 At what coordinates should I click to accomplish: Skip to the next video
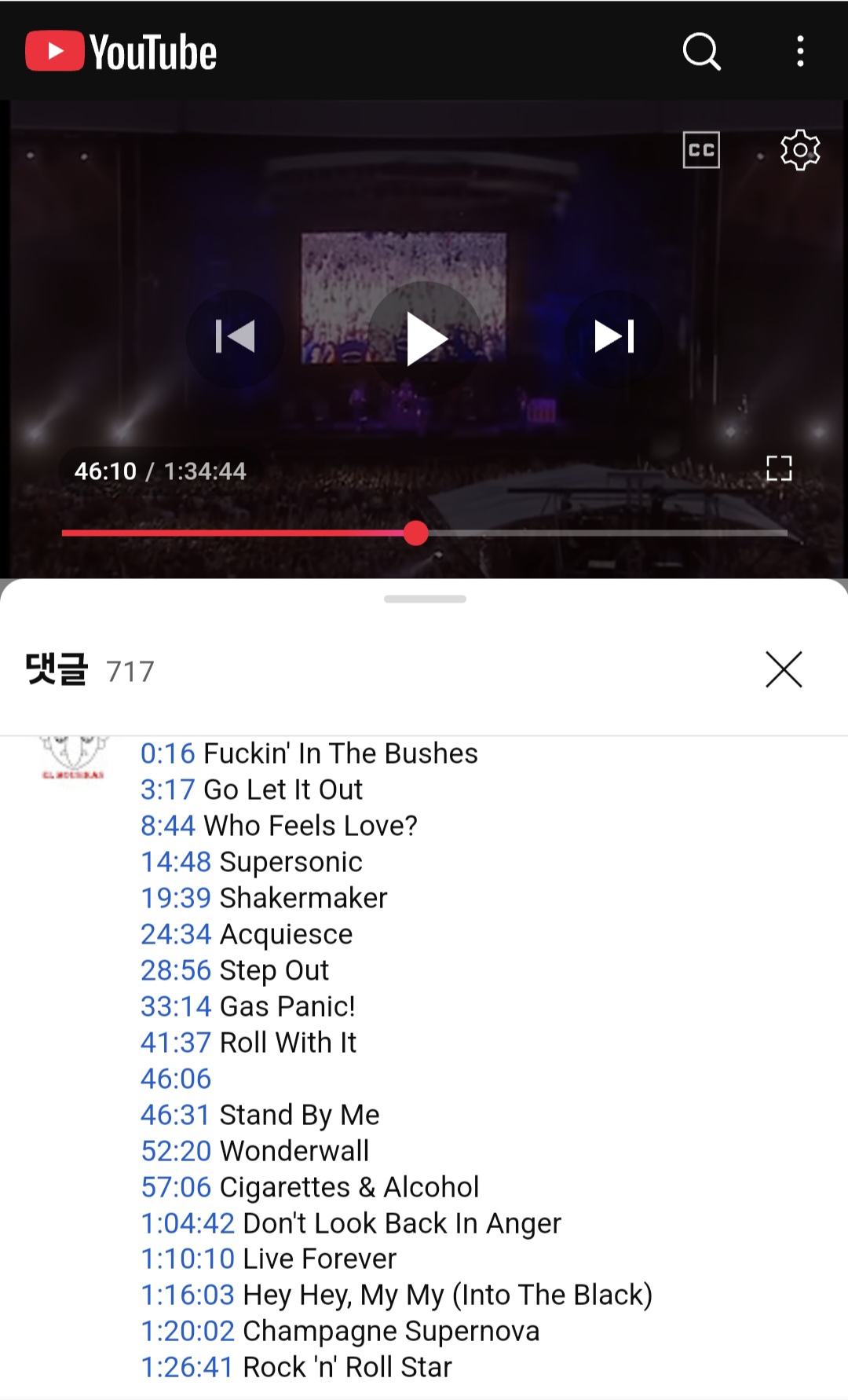pos(614,337)
